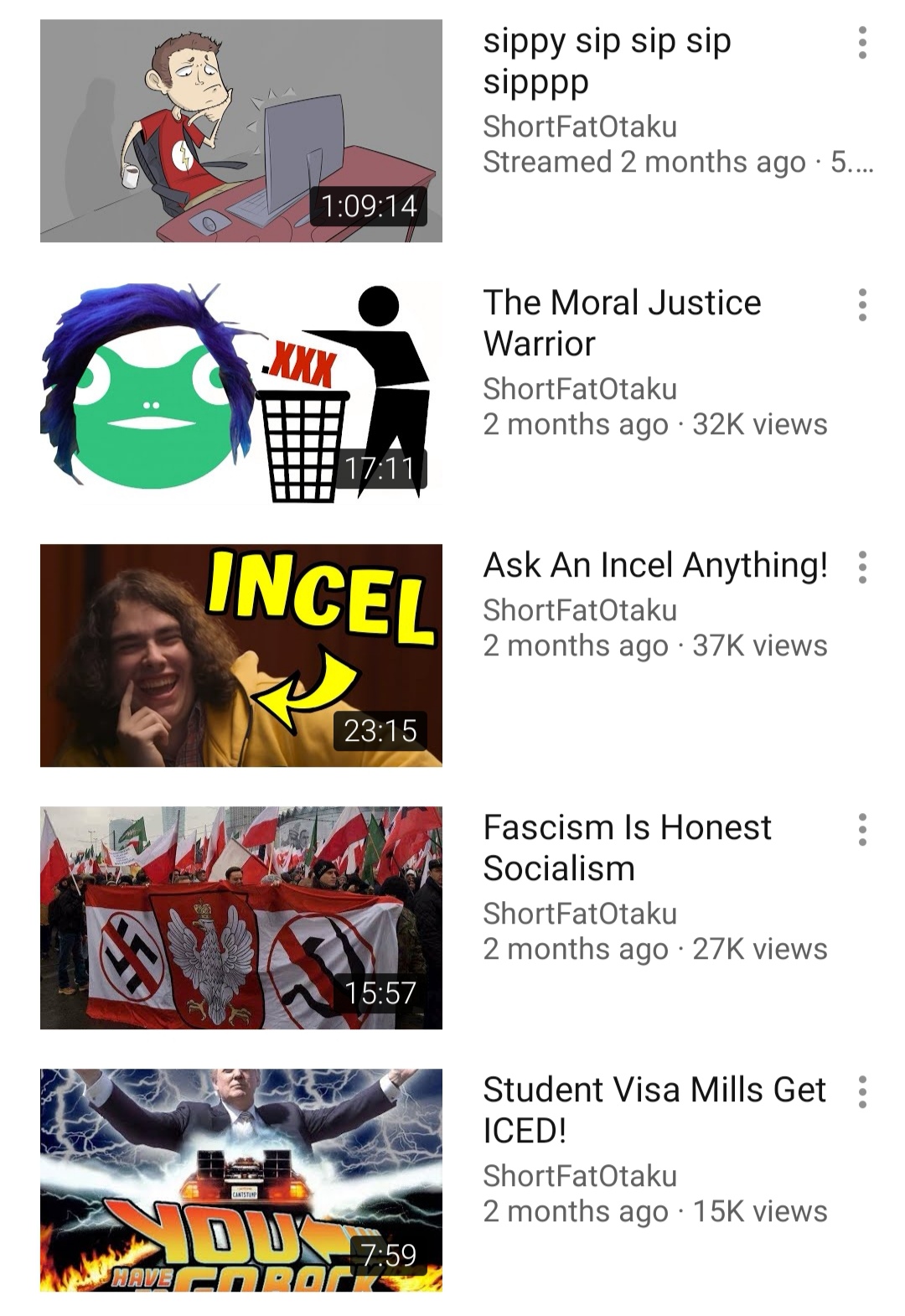Open 'Fascism Is Honest Socialism' video

tap(241, 918)
